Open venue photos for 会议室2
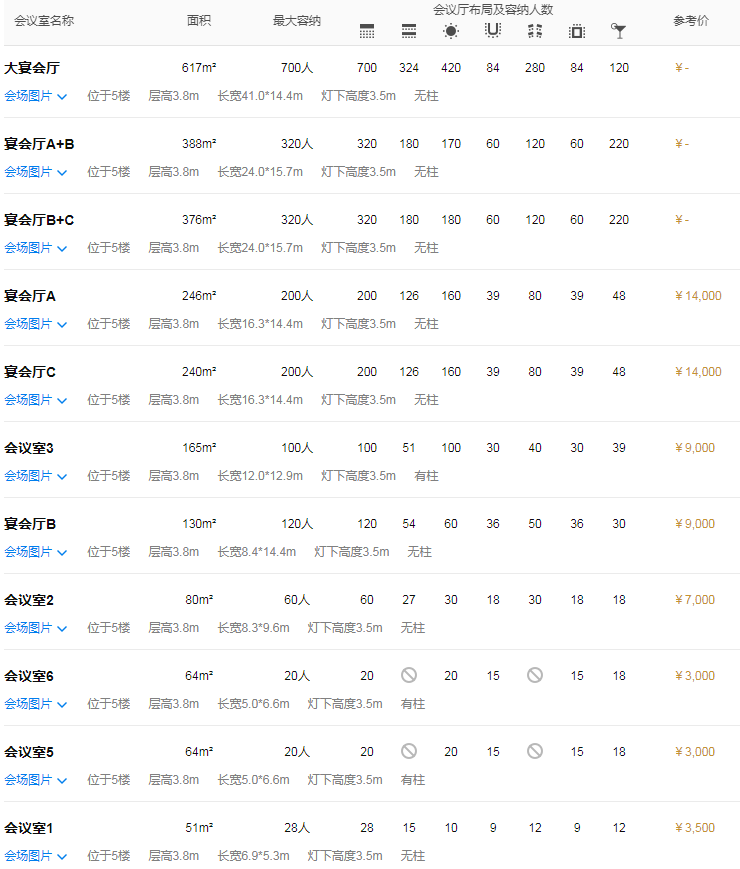Screen dimensions: 740x869 tap(35, 628)
